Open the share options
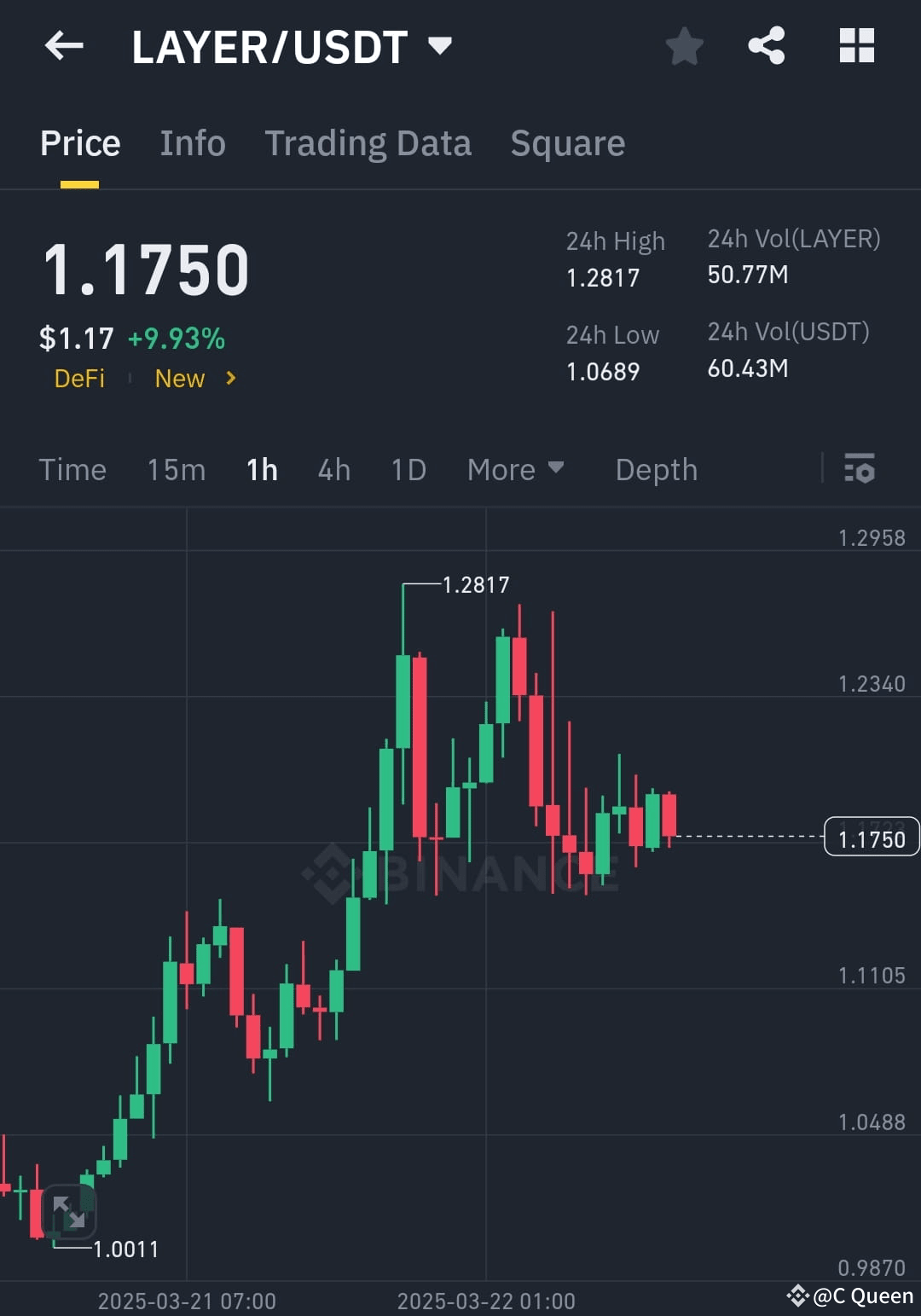 pyautogui.click(x=766, y=47)
